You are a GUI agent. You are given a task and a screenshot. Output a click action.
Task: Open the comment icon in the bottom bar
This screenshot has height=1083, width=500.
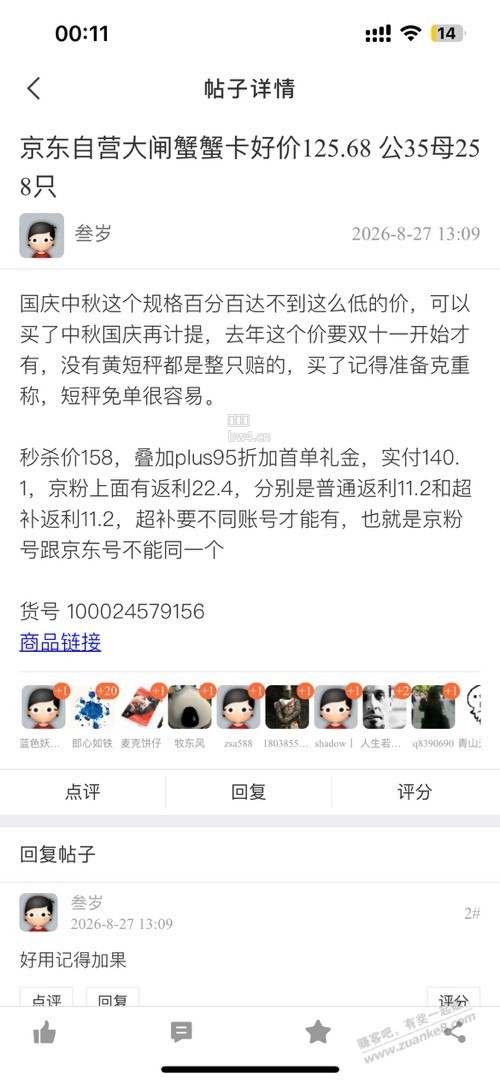pyautogui.click(x=181, y=1033)
